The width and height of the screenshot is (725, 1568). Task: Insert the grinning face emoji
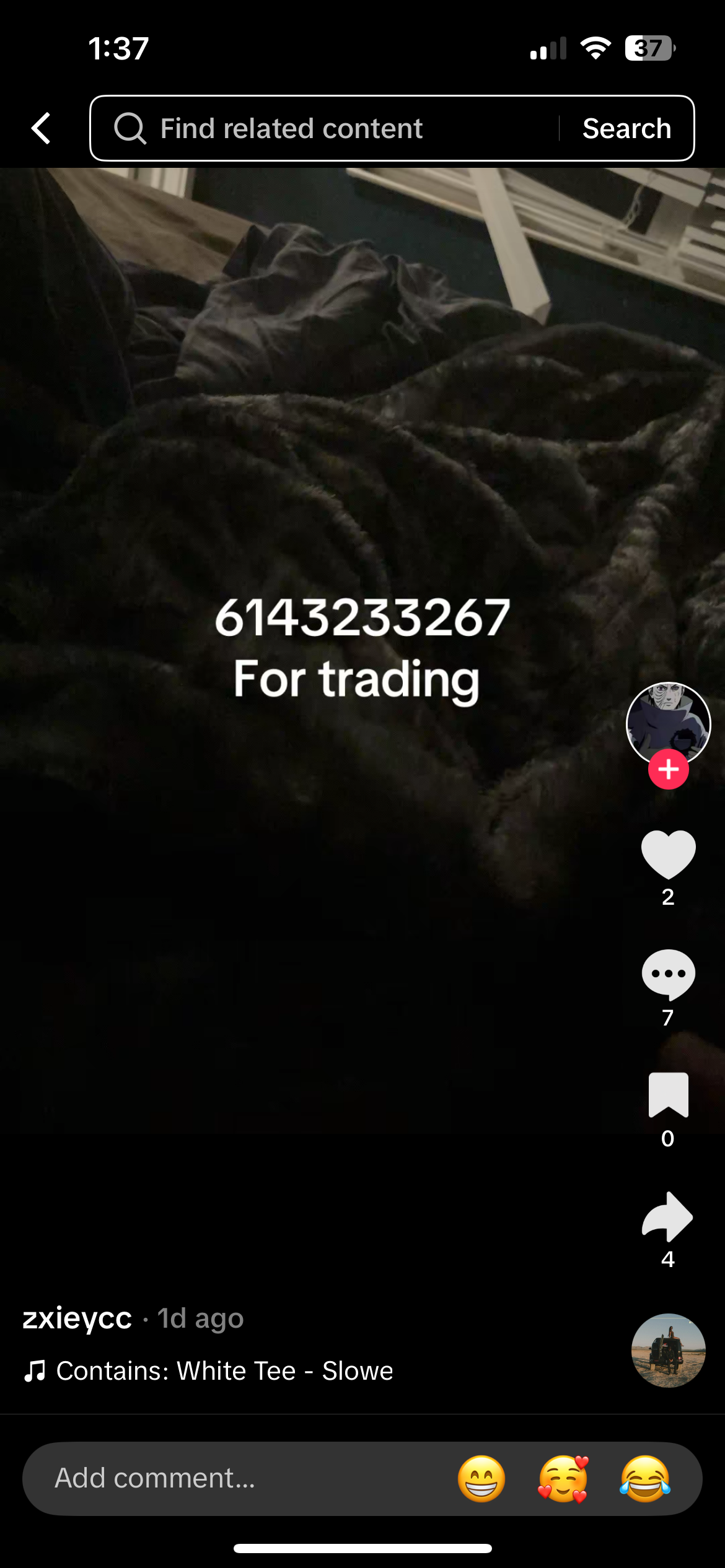pyautogui.click(x=481, y=1478)
